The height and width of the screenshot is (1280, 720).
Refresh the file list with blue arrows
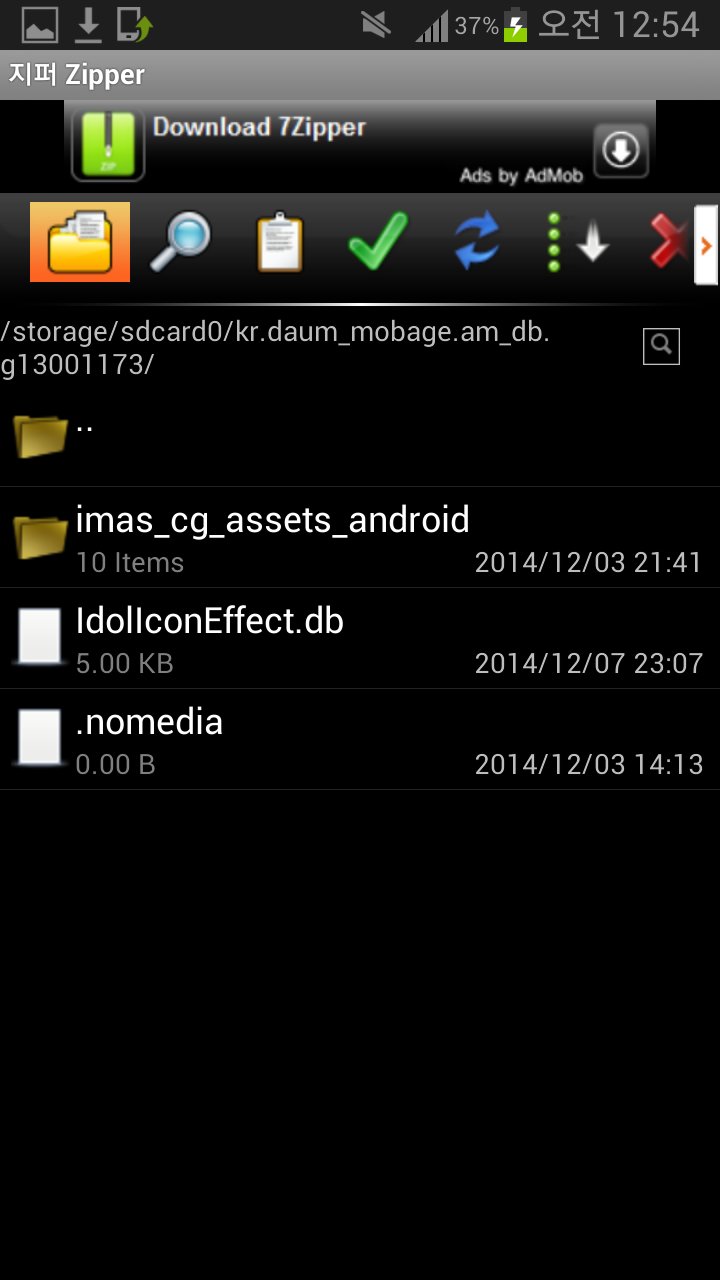point(477,242)
